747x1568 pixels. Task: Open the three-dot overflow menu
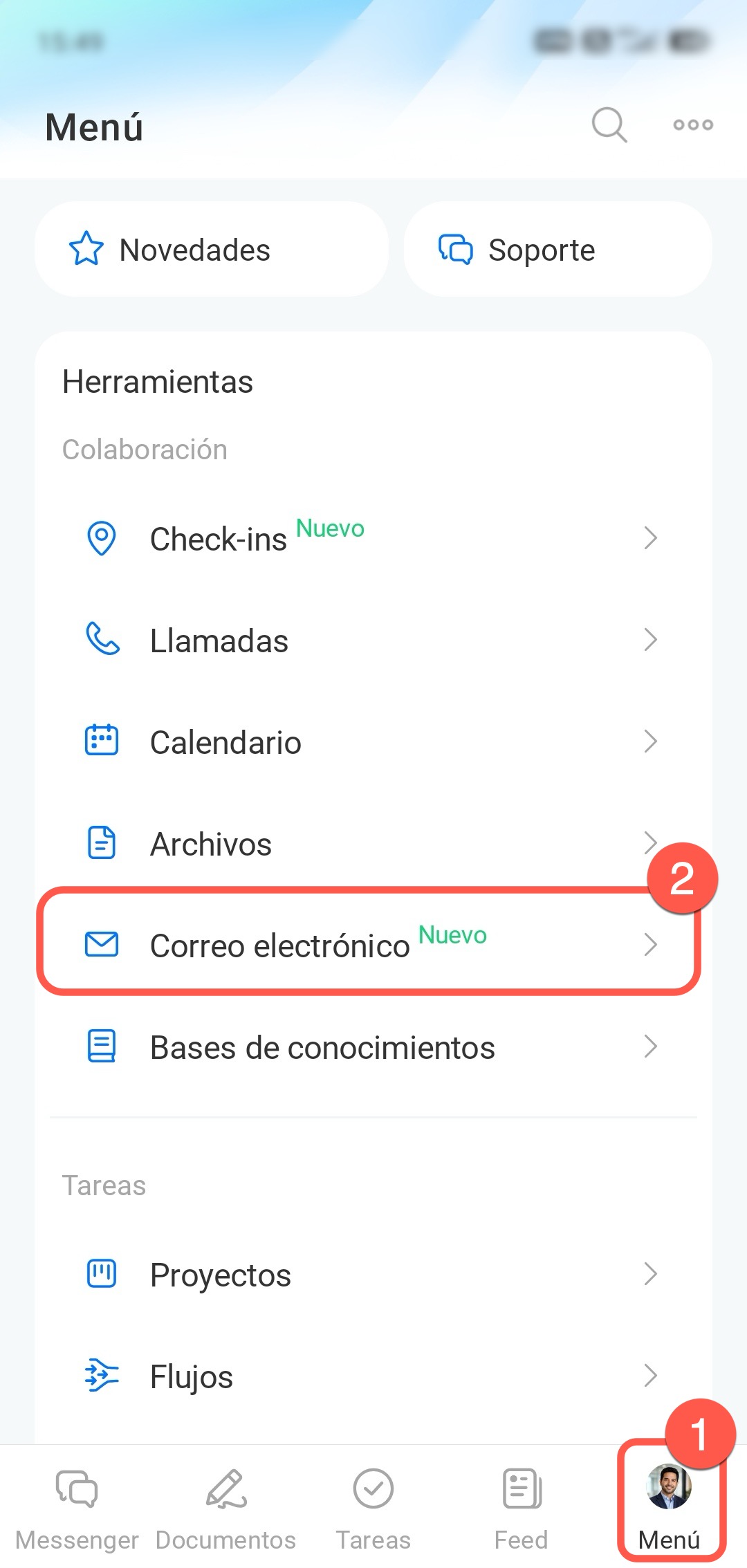pos(693,125)
